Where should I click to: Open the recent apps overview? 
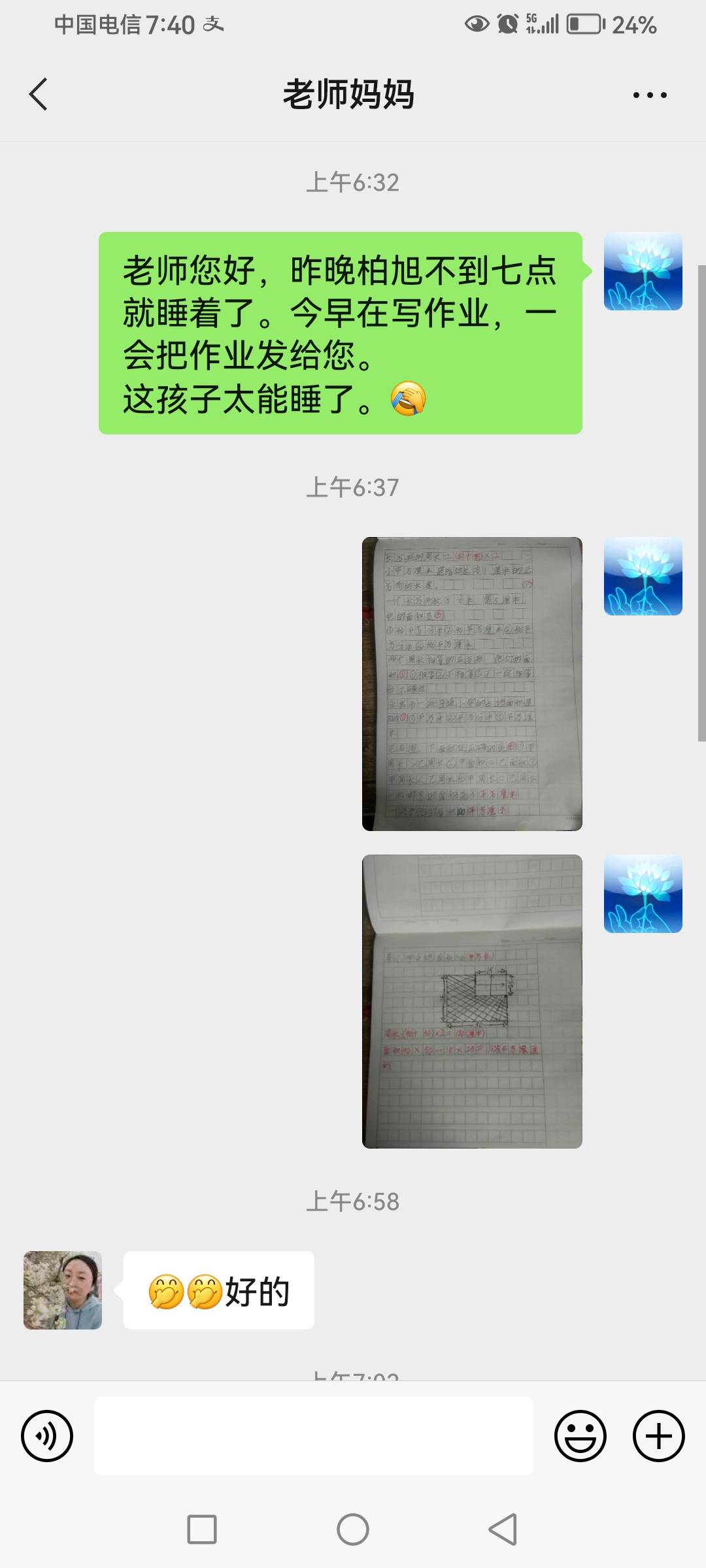tap(202, 1529)
